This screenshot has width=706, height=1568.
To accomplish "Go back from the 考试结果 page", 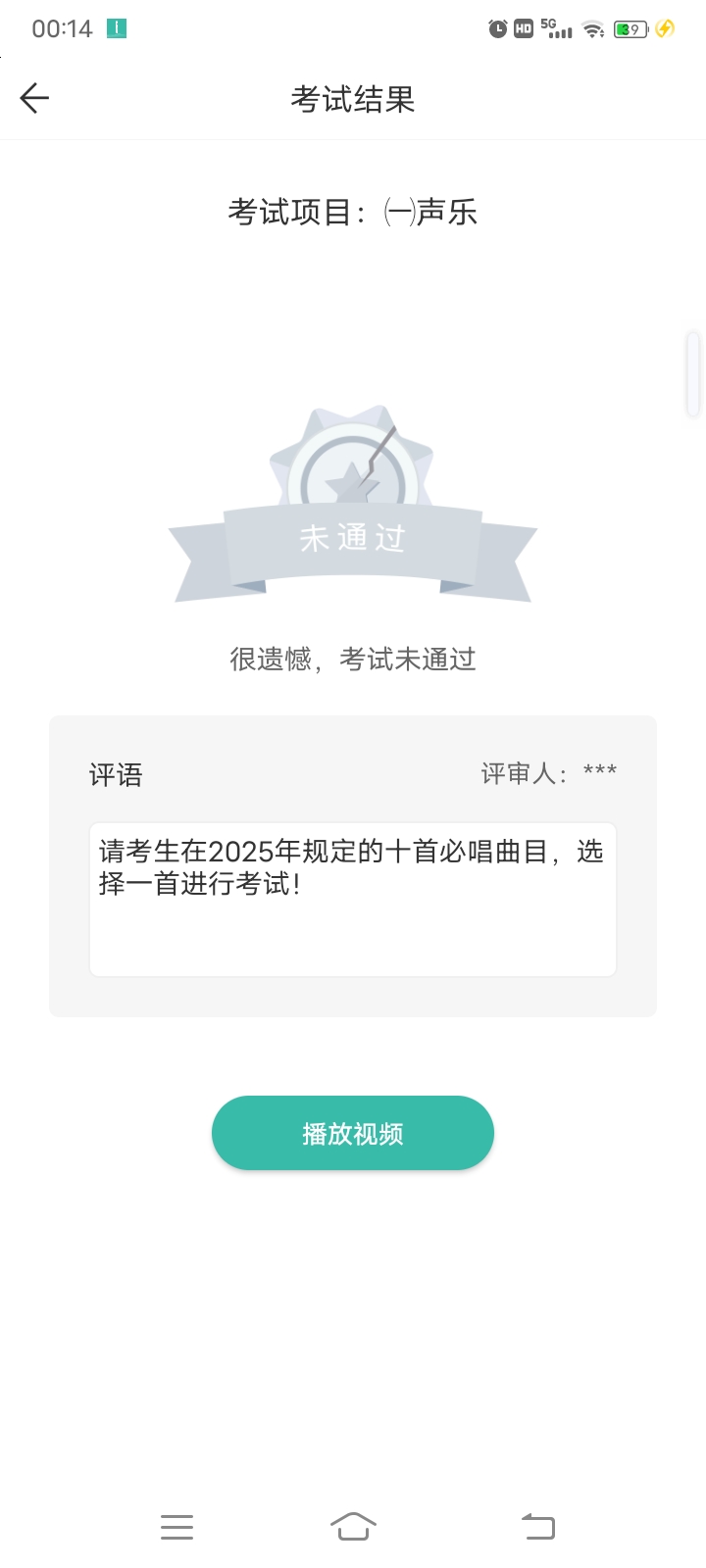I will (x=34, y=98).
